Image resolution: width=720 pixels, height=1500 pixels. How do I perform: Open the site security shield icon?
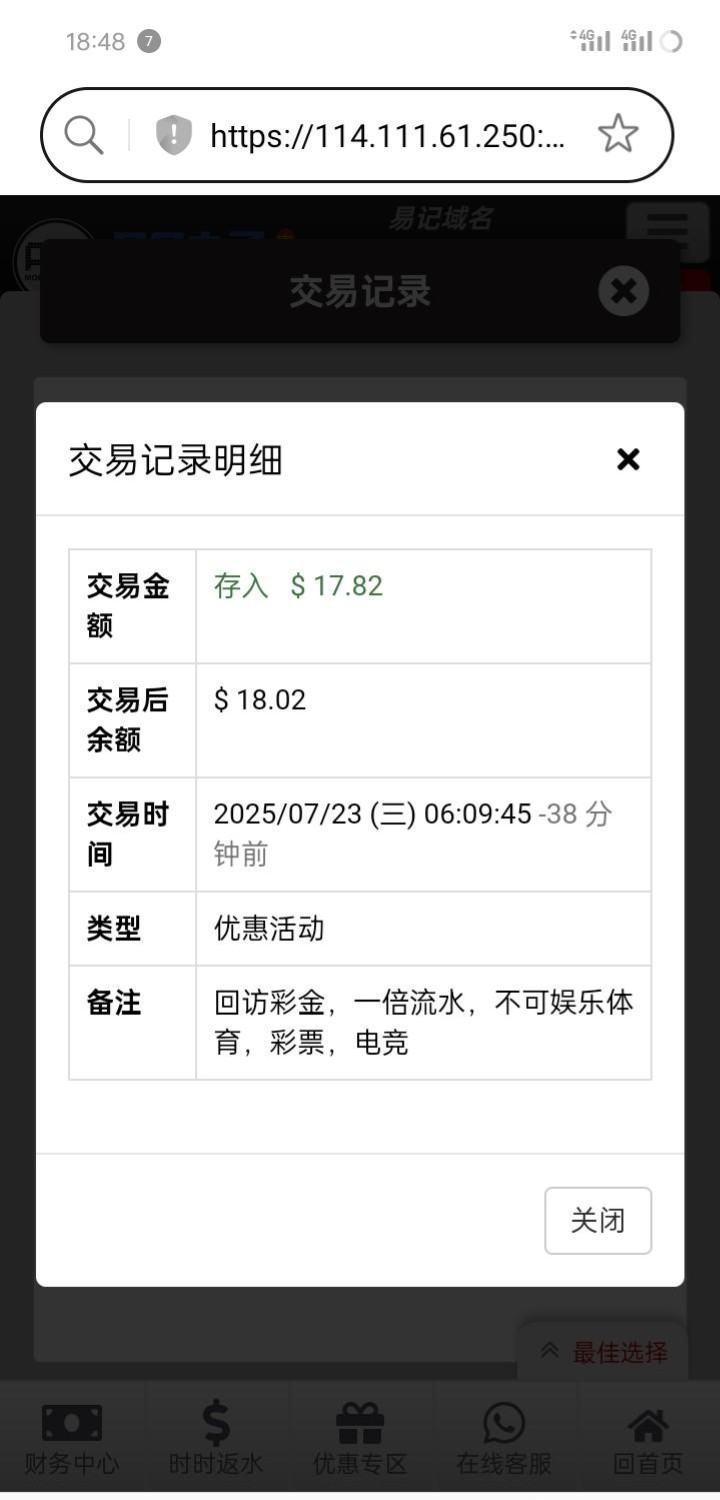[x=174, y=135]
